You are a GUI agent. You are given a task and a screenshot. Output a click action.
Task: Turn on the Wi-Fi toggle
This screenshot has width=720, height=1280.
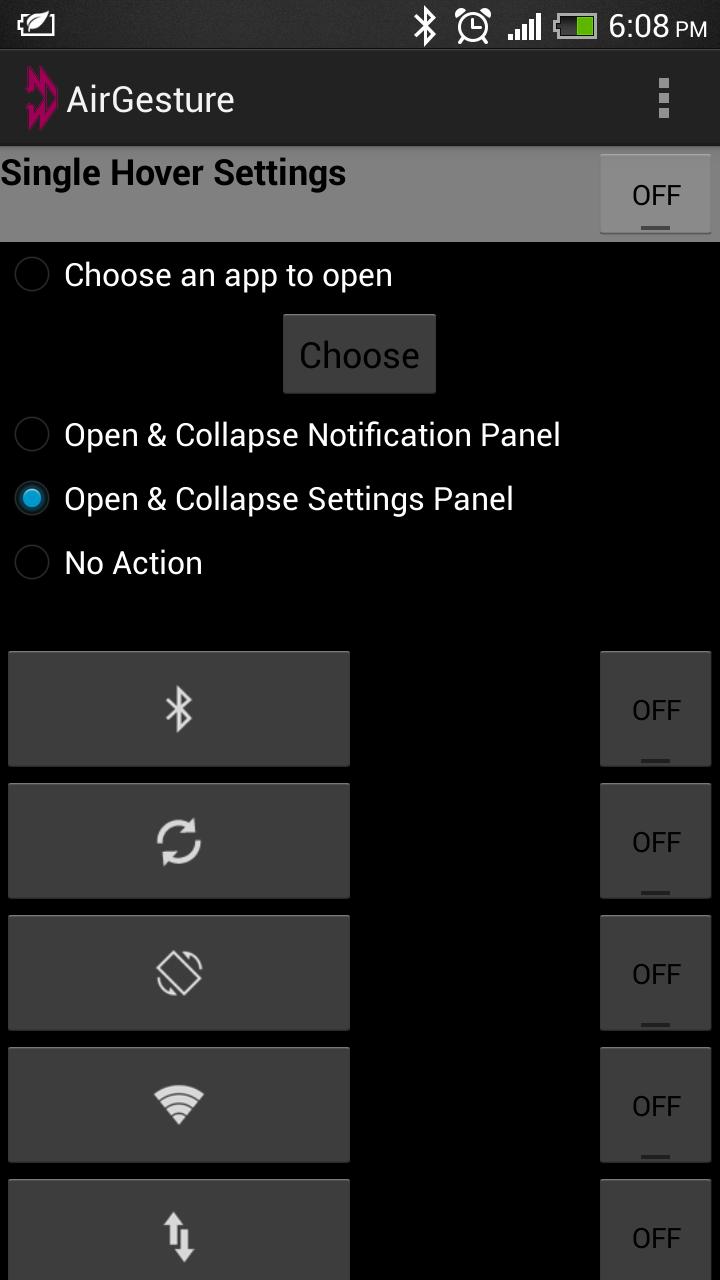click(x=655, y=1105)
